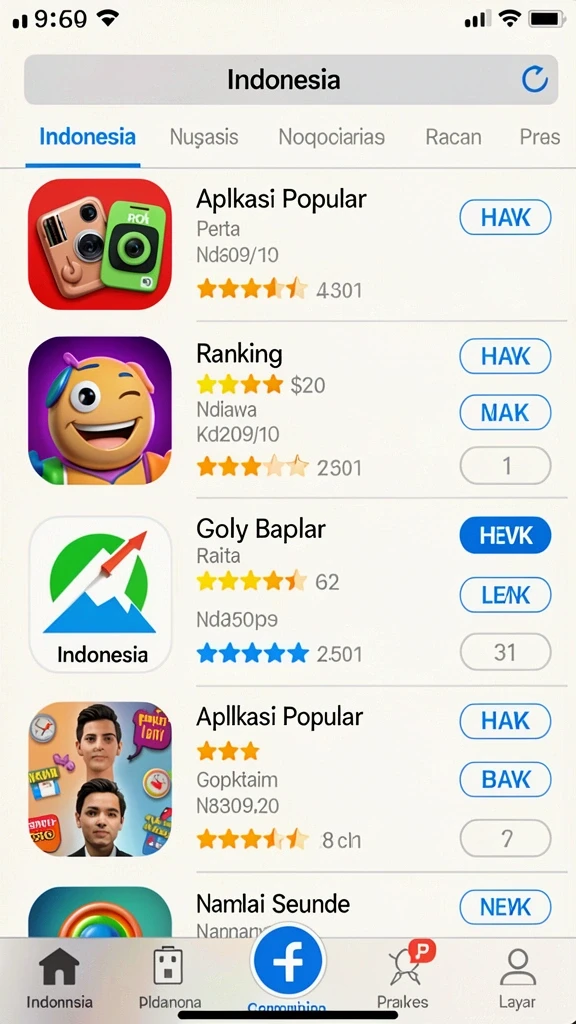Go to the Indonnsia home tab
576x1024 pixels.
point(59,976)
